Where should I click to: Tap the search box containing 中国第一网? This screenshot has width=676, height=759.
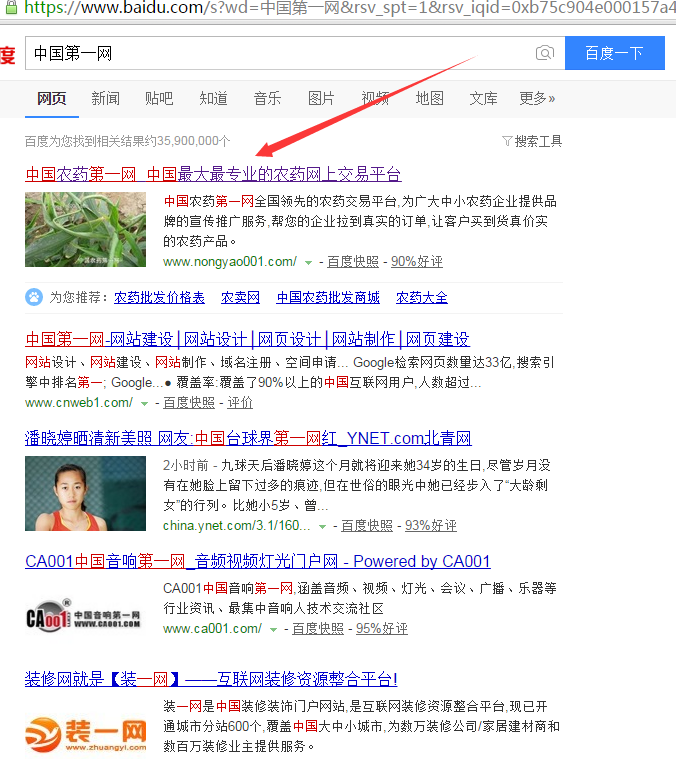(280, 53)
